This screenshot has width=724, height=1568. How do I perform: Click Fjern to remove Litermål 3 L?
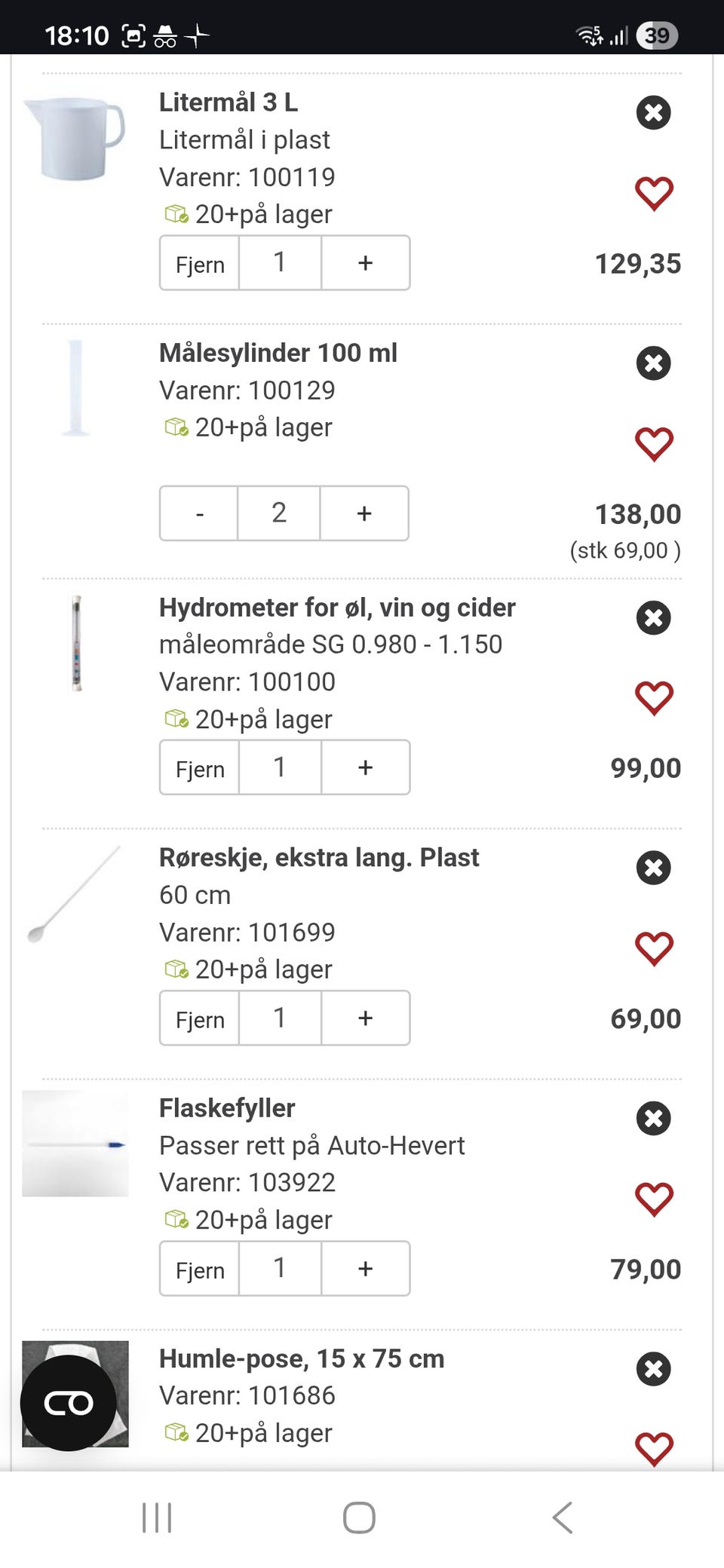198,263
